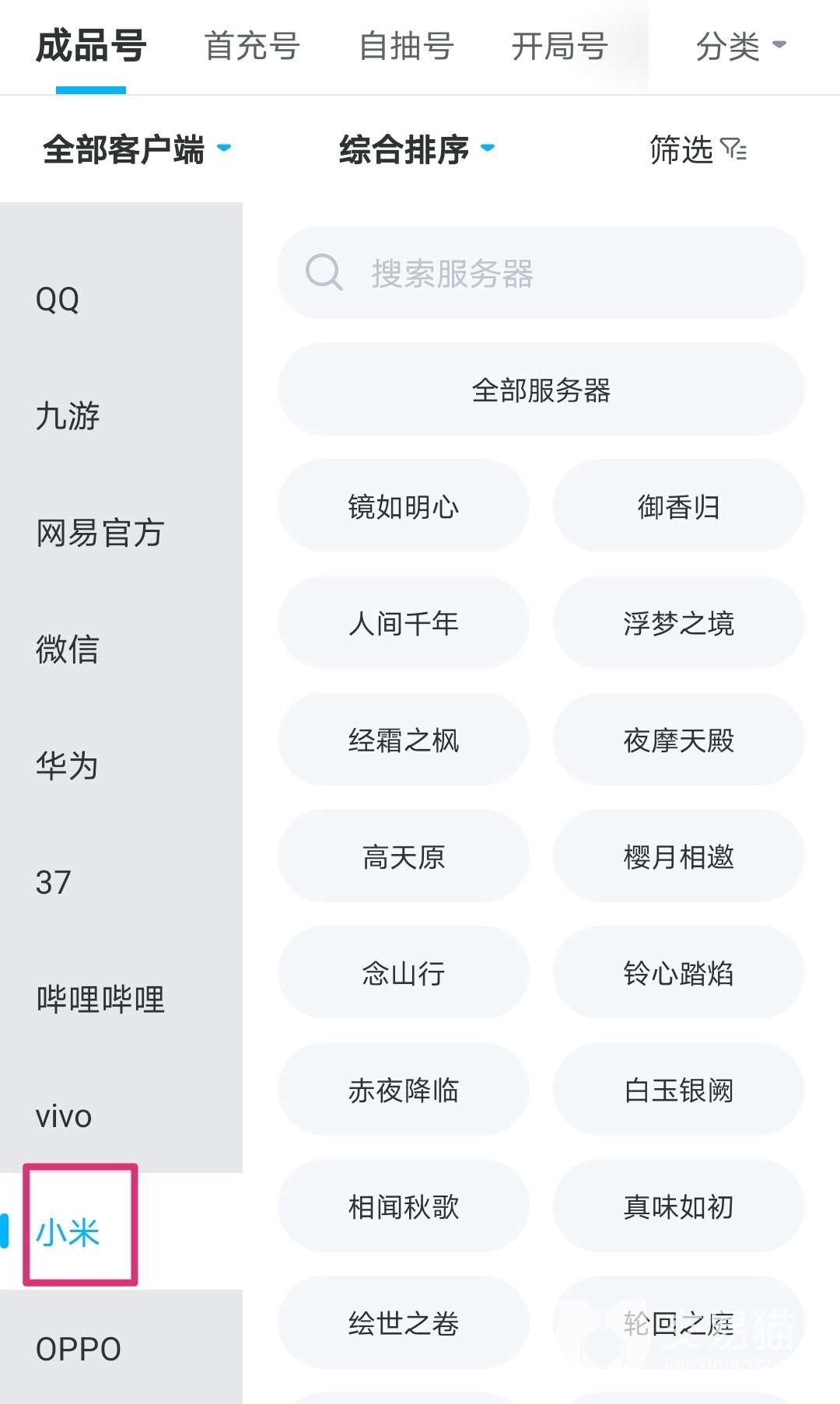Select 全部服务器

(x=541, y=390)
